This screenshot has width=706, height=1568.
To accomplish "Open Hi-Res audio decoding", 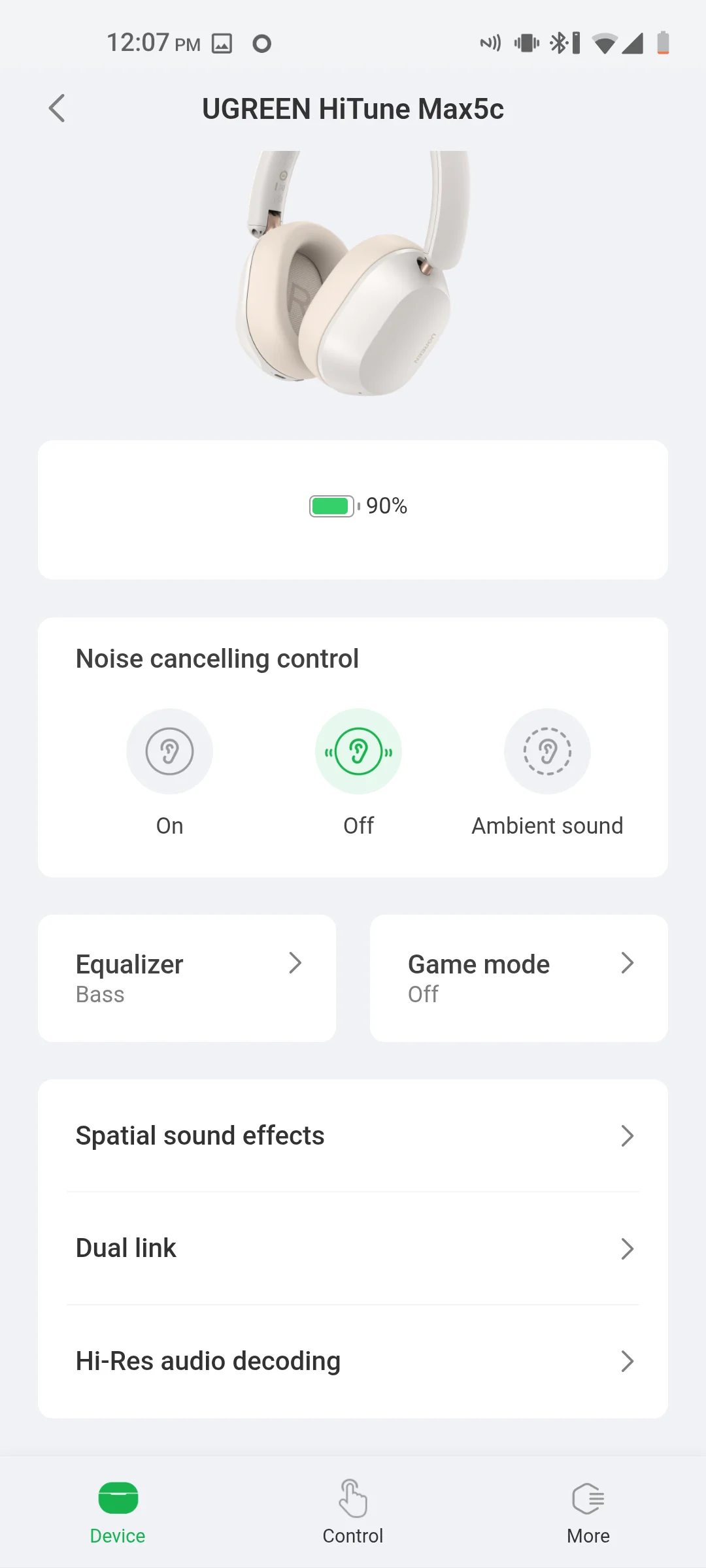I will point(353,1362).
